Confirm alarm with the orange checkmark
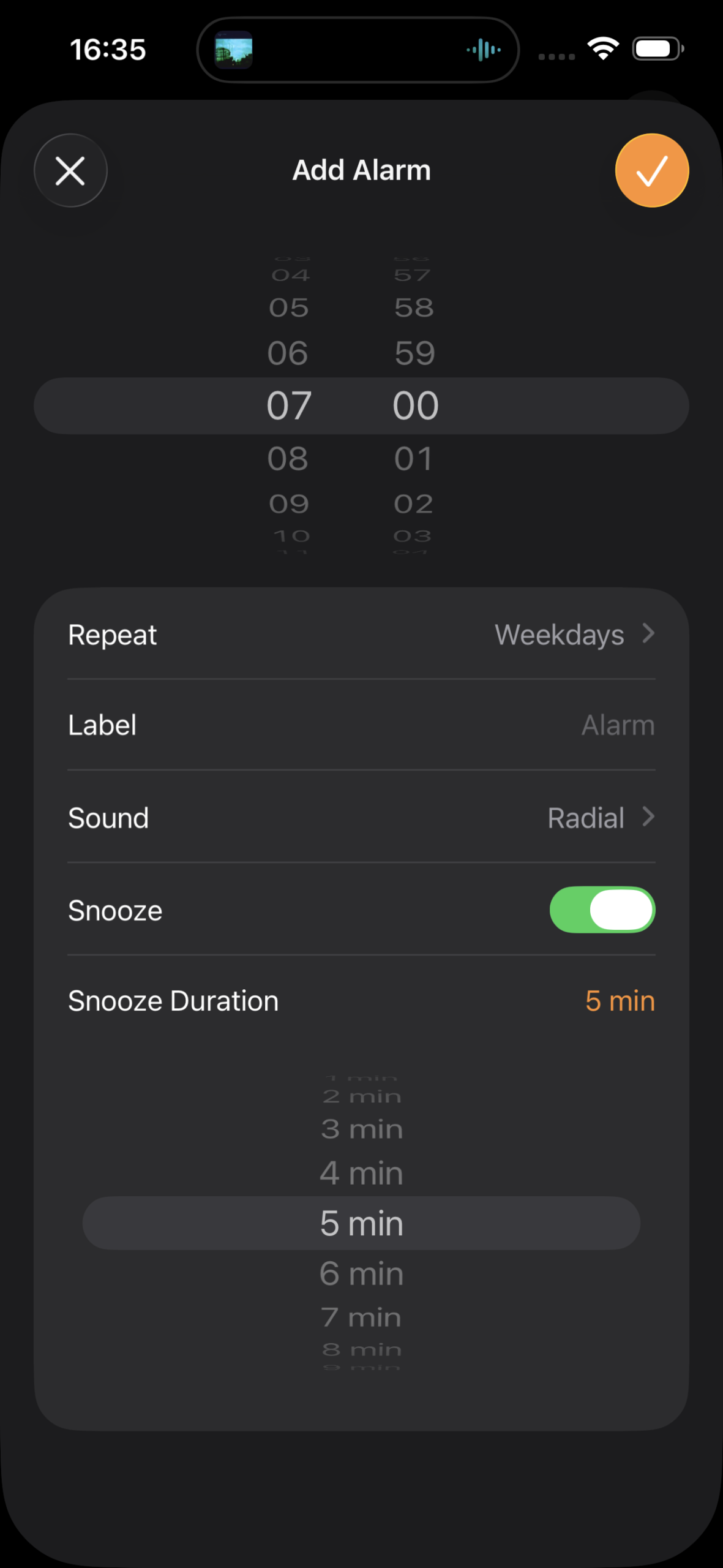 coord(652,170)
